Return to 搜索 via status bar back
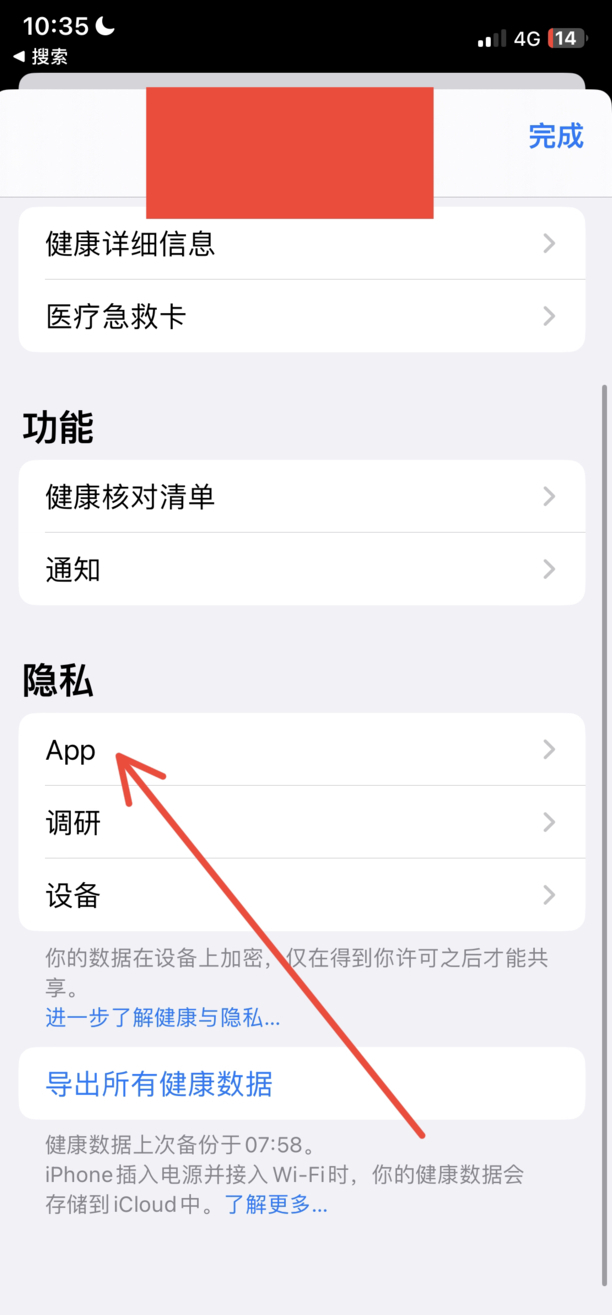The height and width of the screenshot is (1315, 612). (x=40, y=57)
